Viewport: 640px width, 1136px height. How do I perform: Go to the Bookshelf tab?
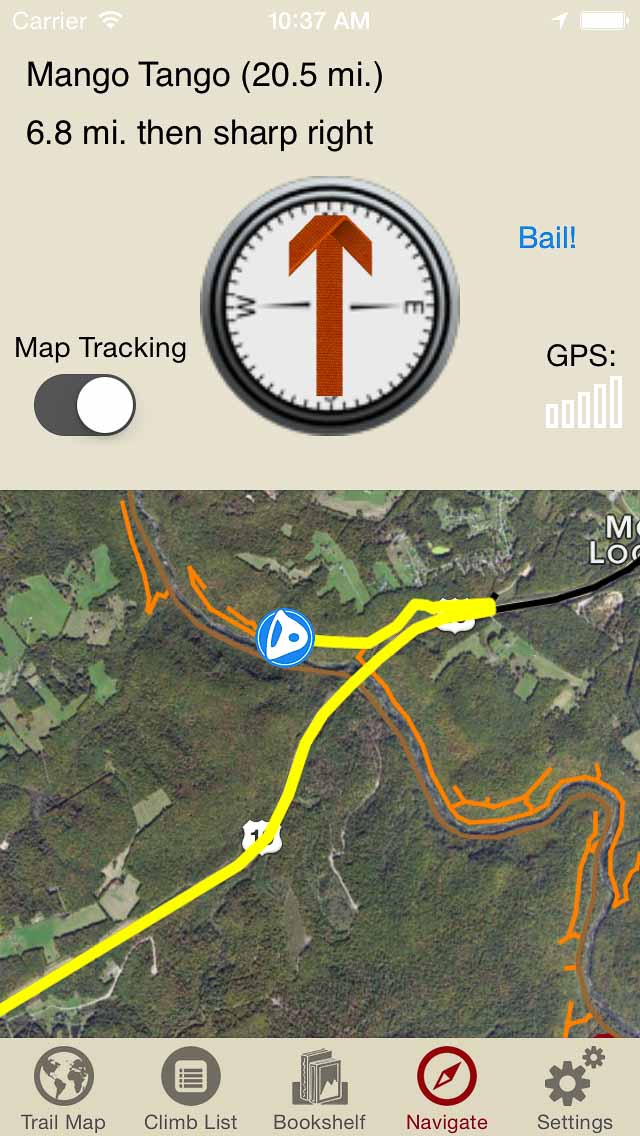click(319, 1088)
